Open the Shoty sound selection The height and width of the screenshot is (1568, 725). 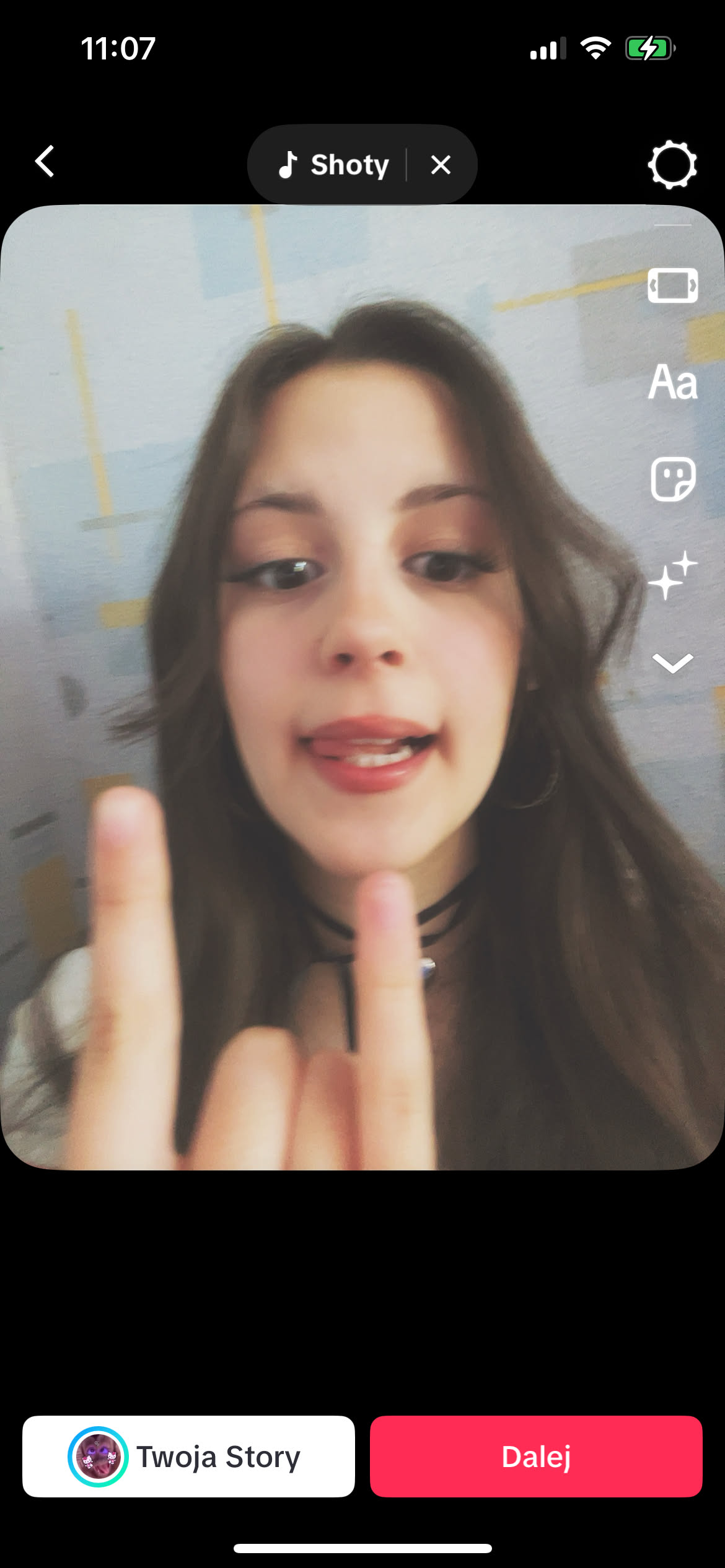pyautogui.click(x=335, y=165)
